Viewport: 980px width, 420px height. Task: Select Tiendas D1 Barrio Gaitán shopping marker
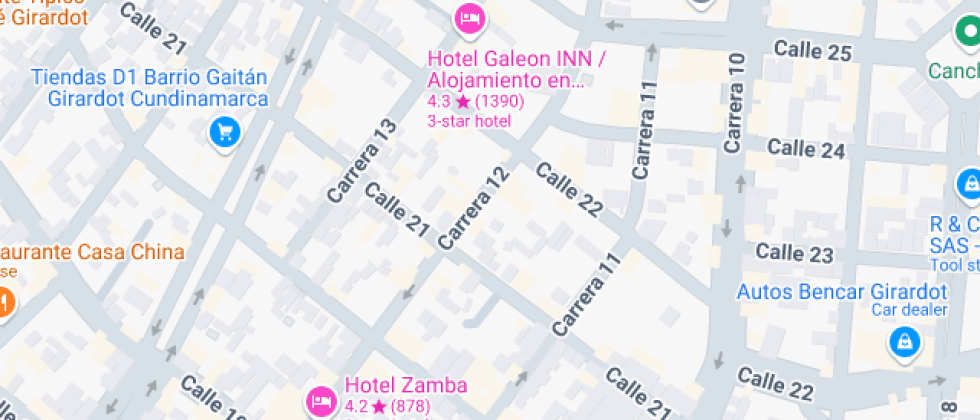224,131
